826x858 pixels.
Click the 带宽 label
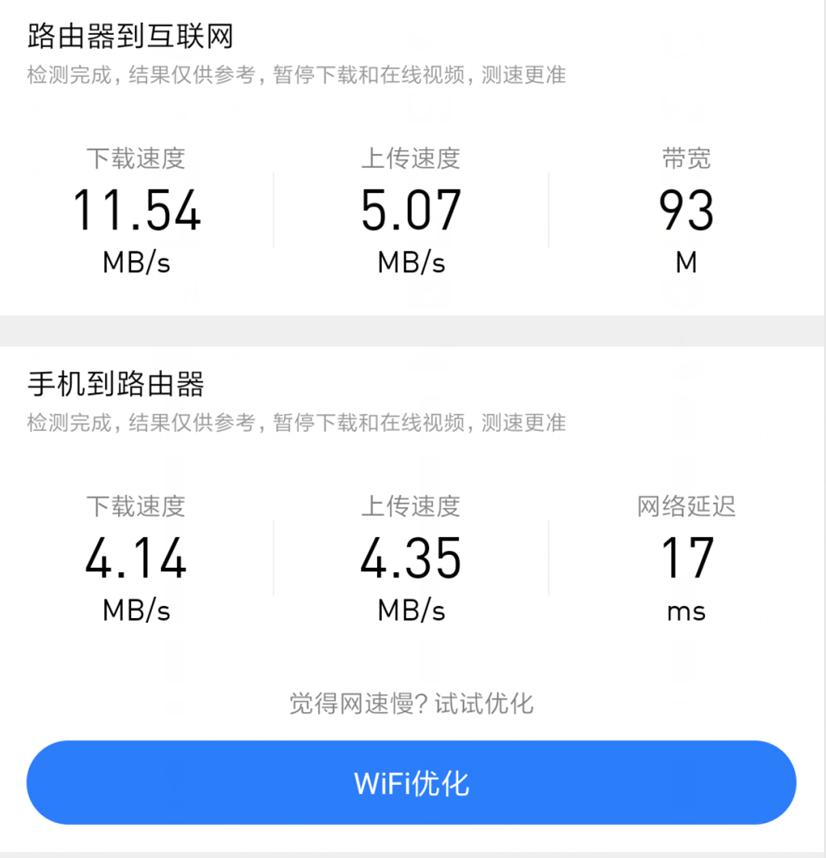pyautogui.click(x=684, y=159)
